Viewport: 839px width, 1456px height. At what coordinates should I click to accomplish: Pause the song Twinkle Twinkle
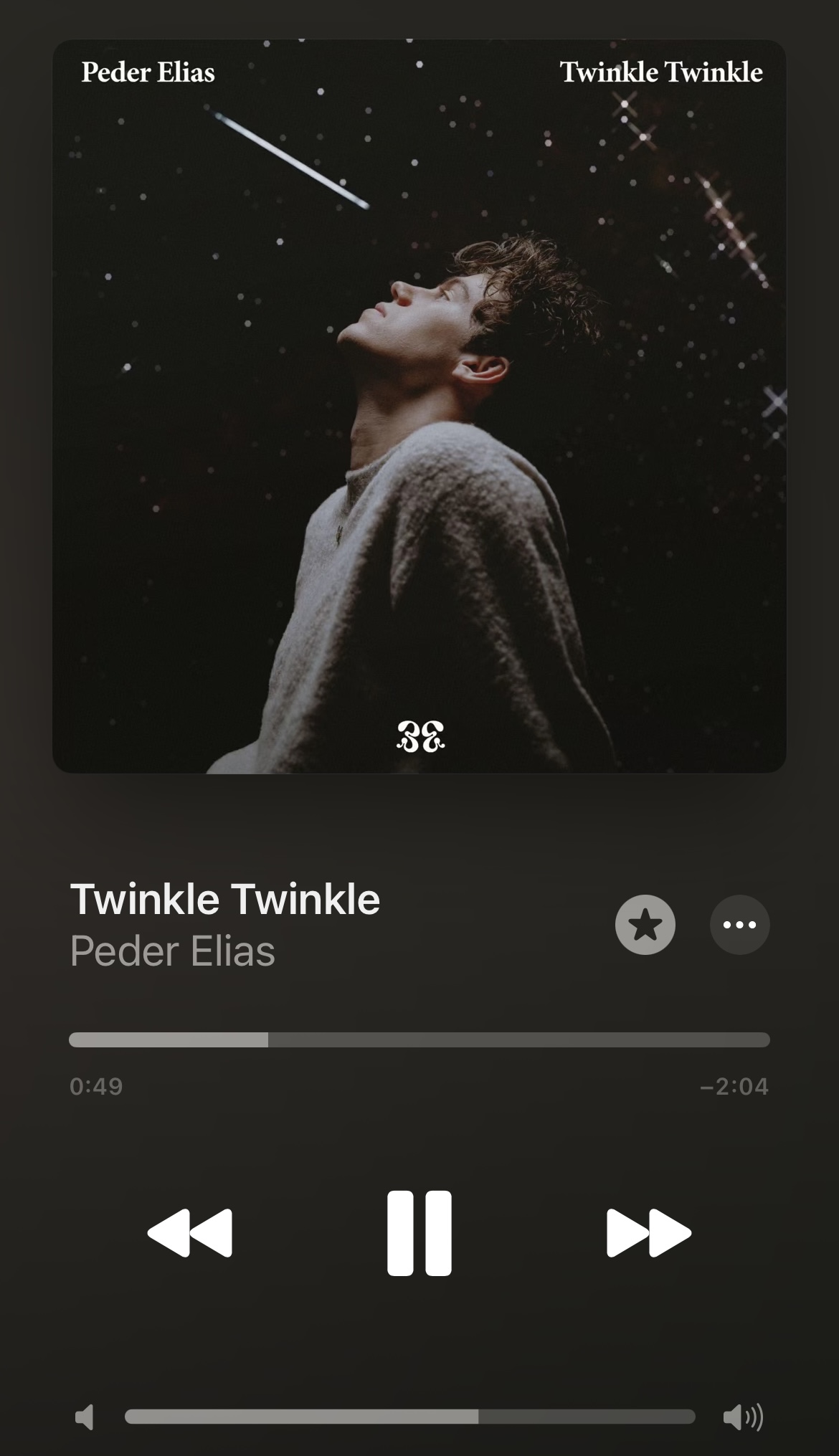(x=419, y=1233)
